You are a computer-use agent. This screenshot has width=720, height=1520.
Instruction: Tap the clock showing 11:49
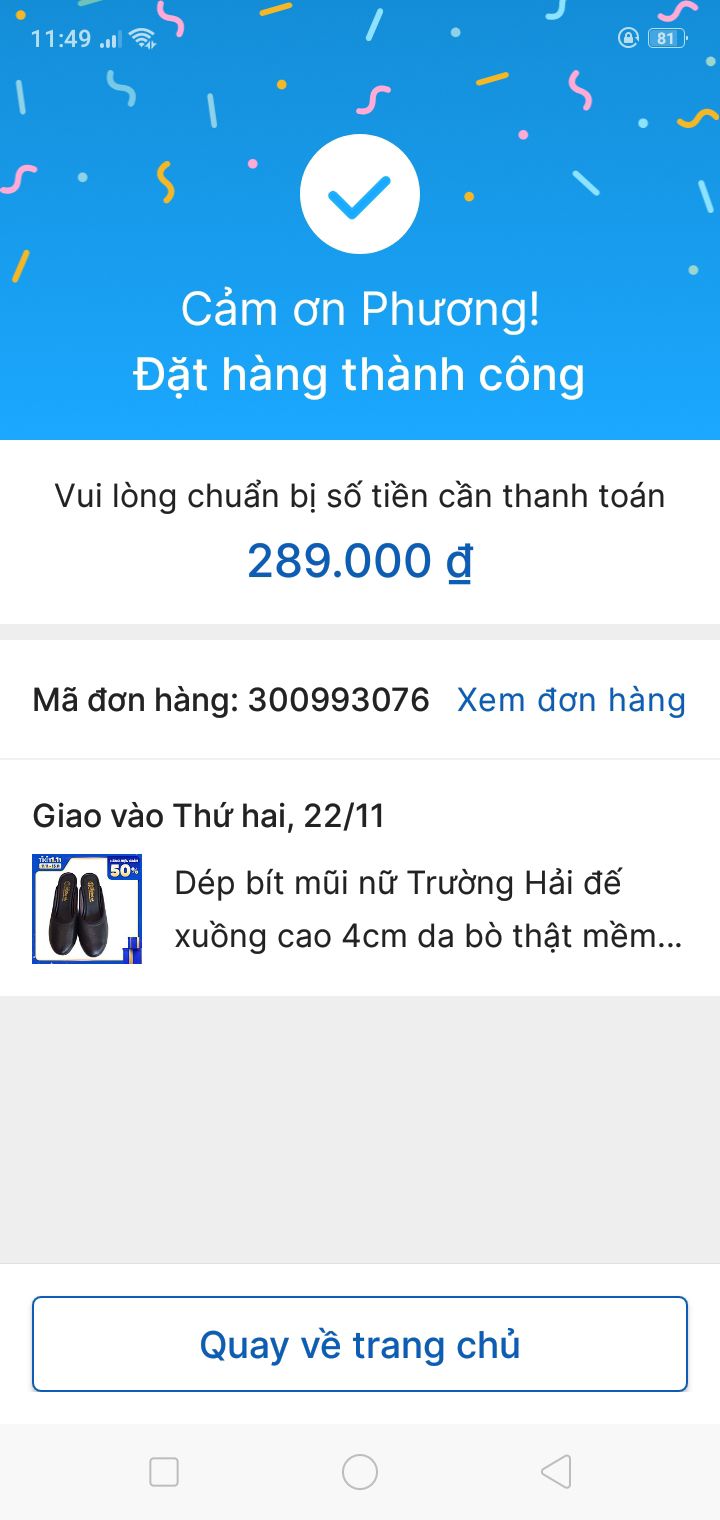(x=62, y=38)
